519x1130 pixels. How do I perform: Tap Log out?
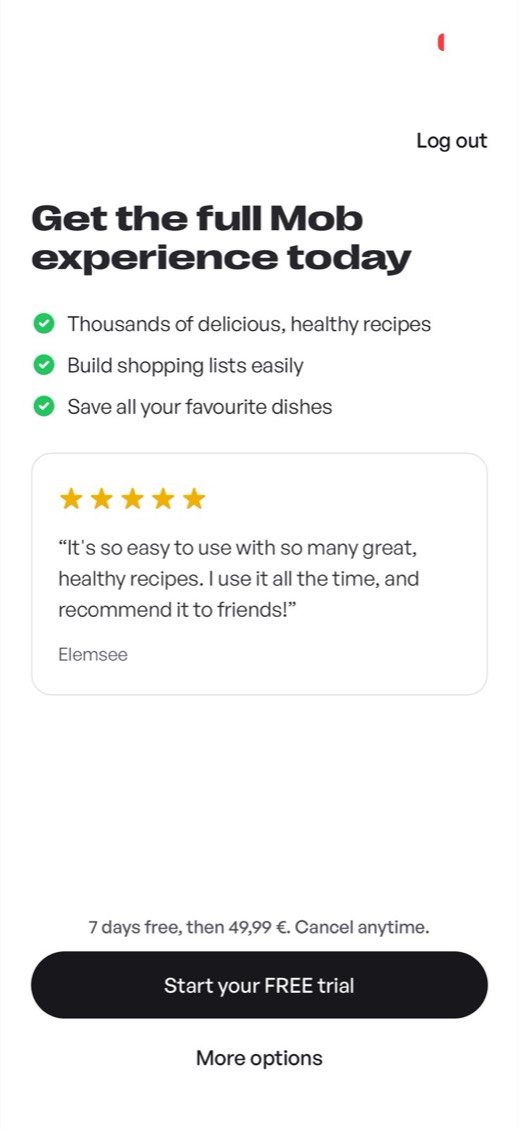pyautogui.click(x=452, y=141)
